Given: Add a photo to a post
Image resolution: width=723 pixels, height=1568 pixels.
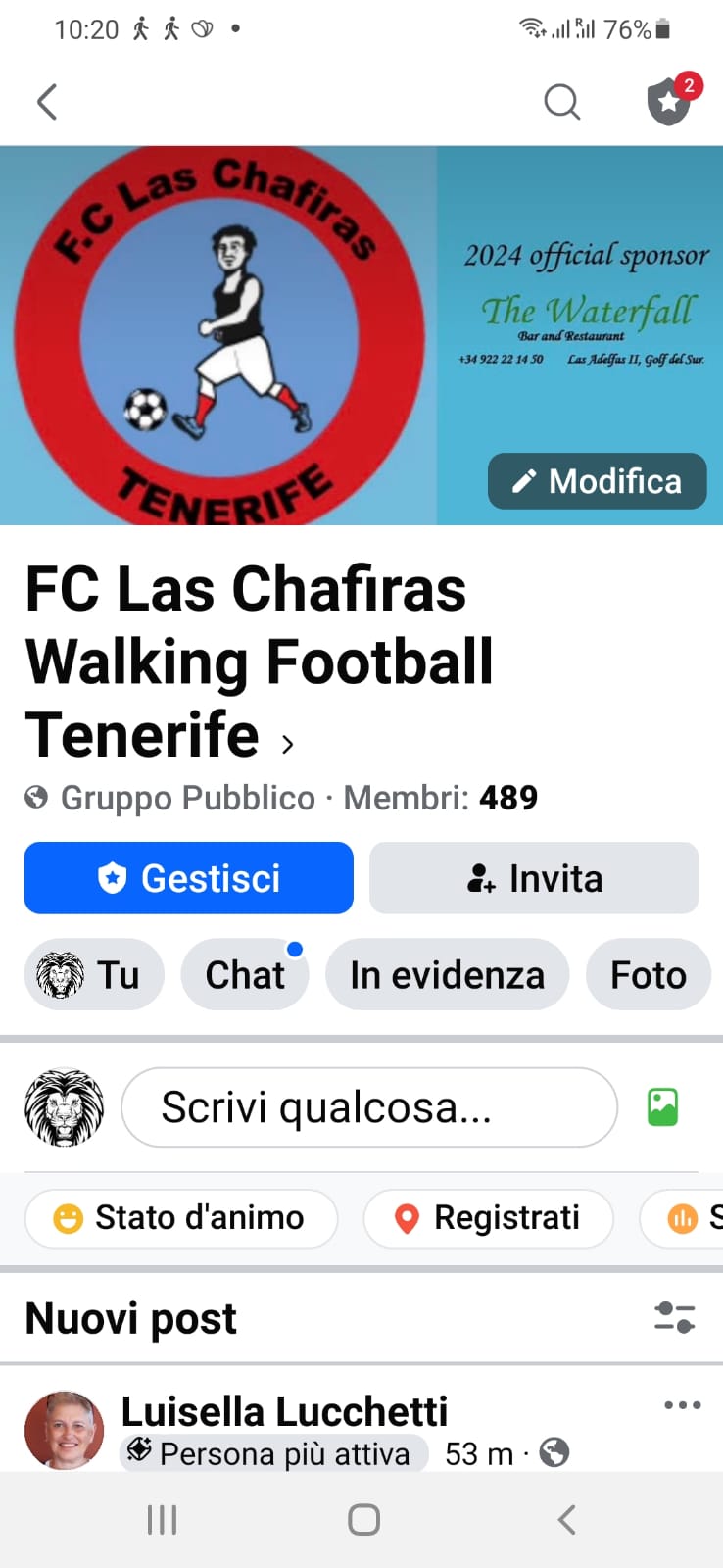Looking at the screenshot, I should coord(663,1107).
